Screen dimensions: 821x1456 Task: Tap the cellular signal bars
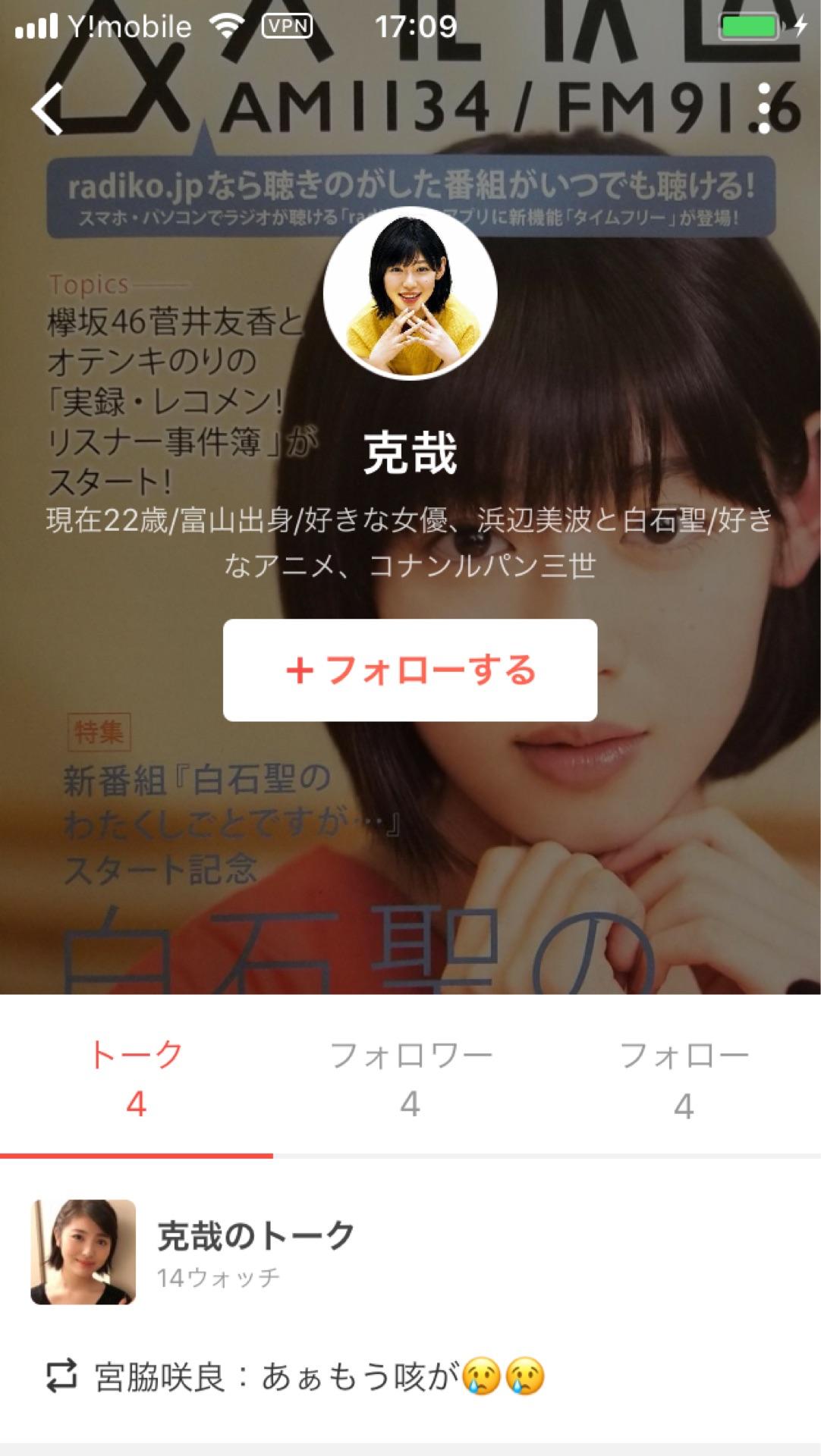tap(36, 27)
